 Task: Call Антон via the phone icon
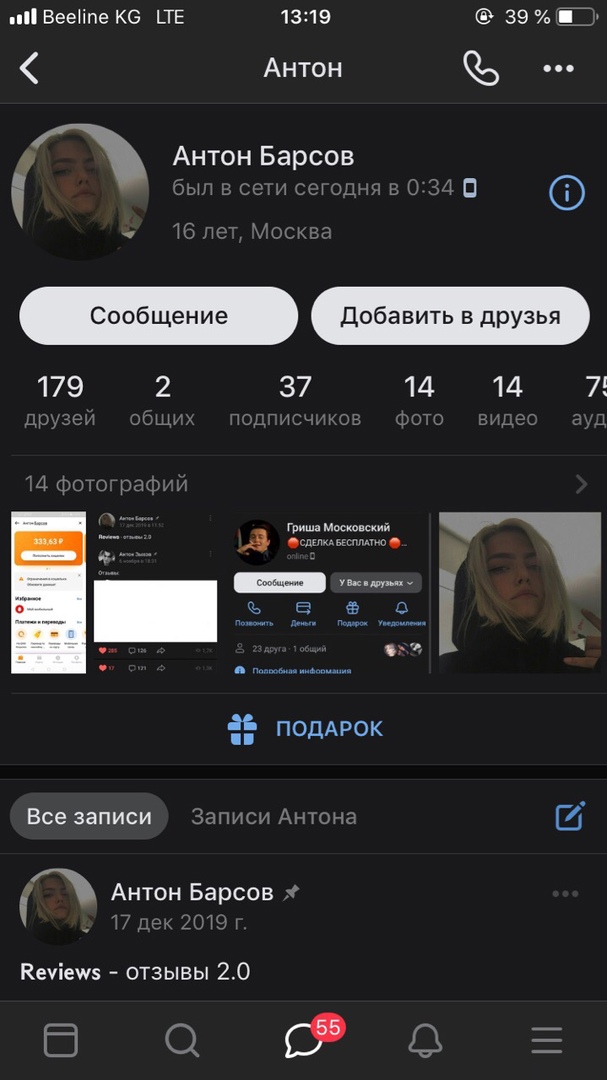480,68
